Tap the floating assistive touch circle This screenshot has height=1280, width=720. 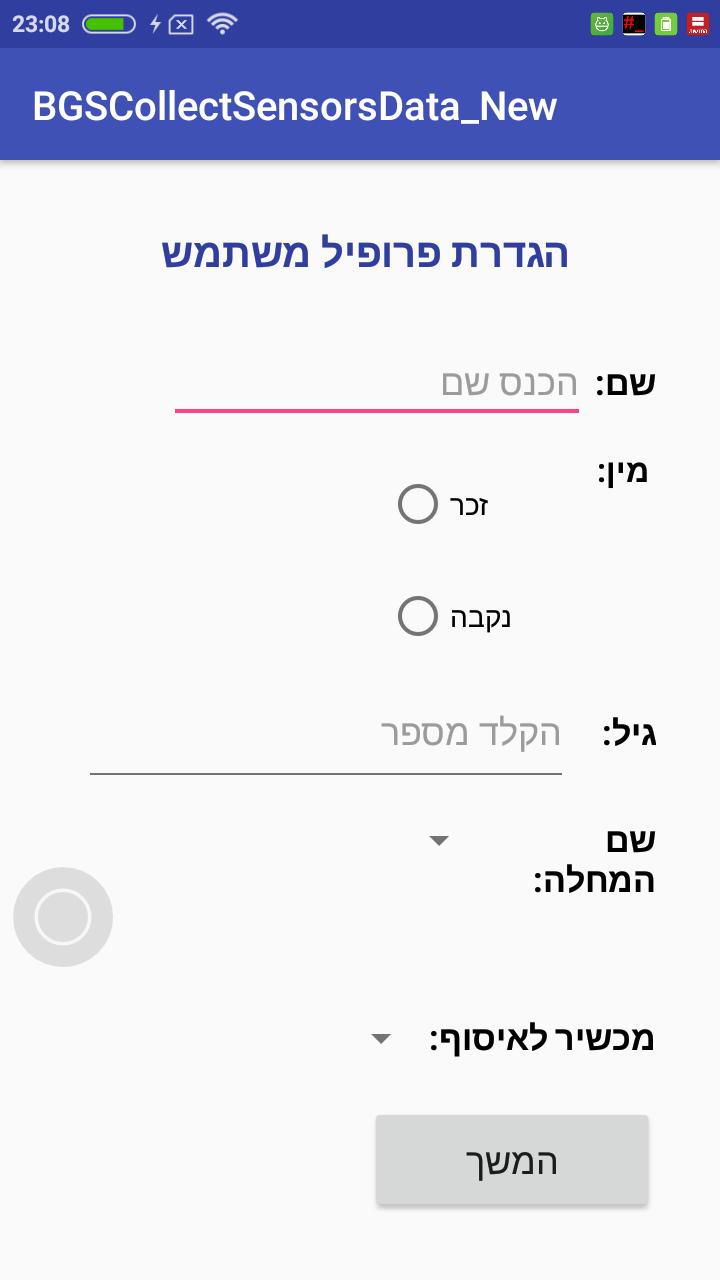point(63,917)
